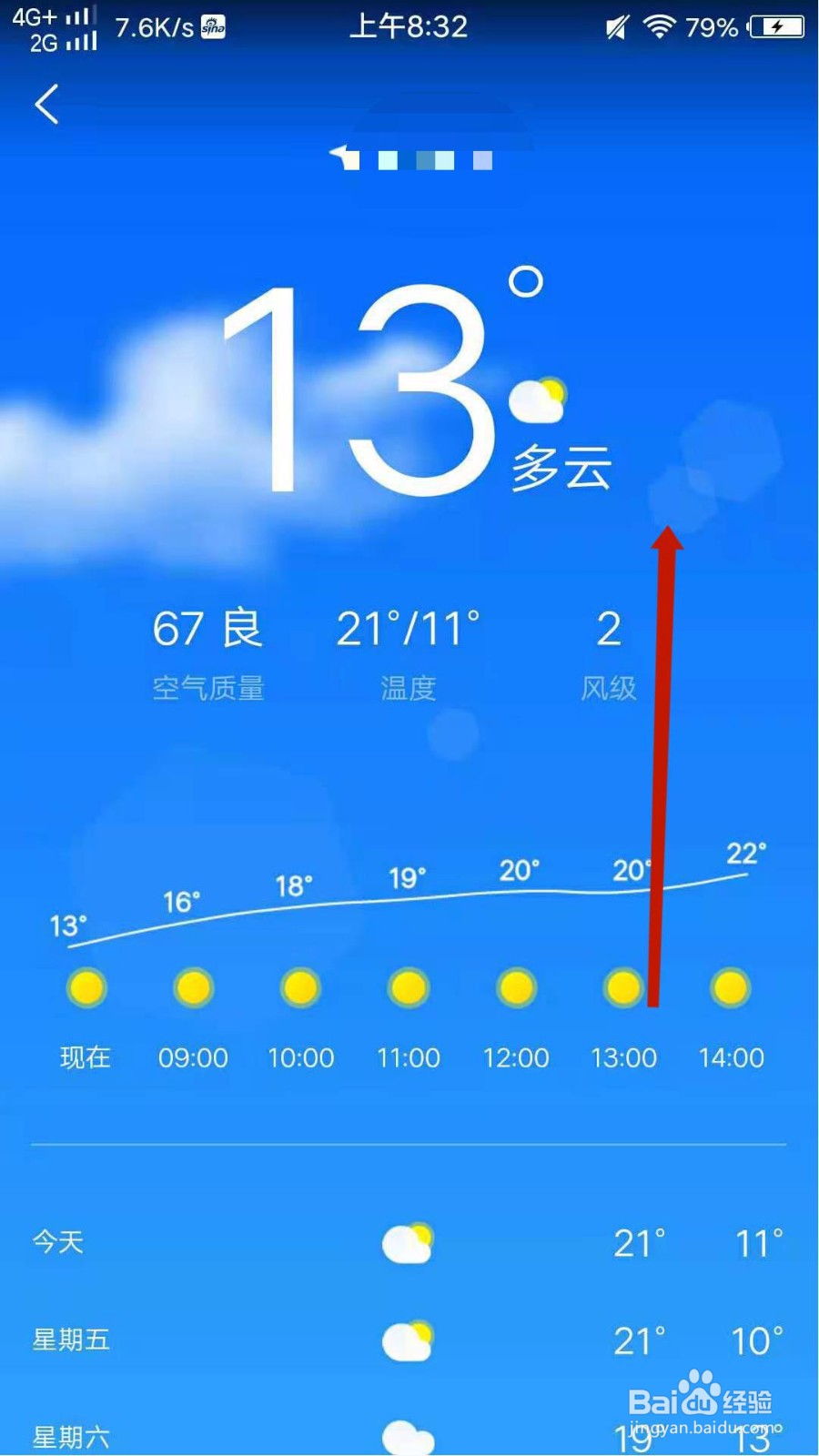This screenshot has width=819, height=1456.
Task: Tap the battery charging indicator
Action: coord(778,26)
